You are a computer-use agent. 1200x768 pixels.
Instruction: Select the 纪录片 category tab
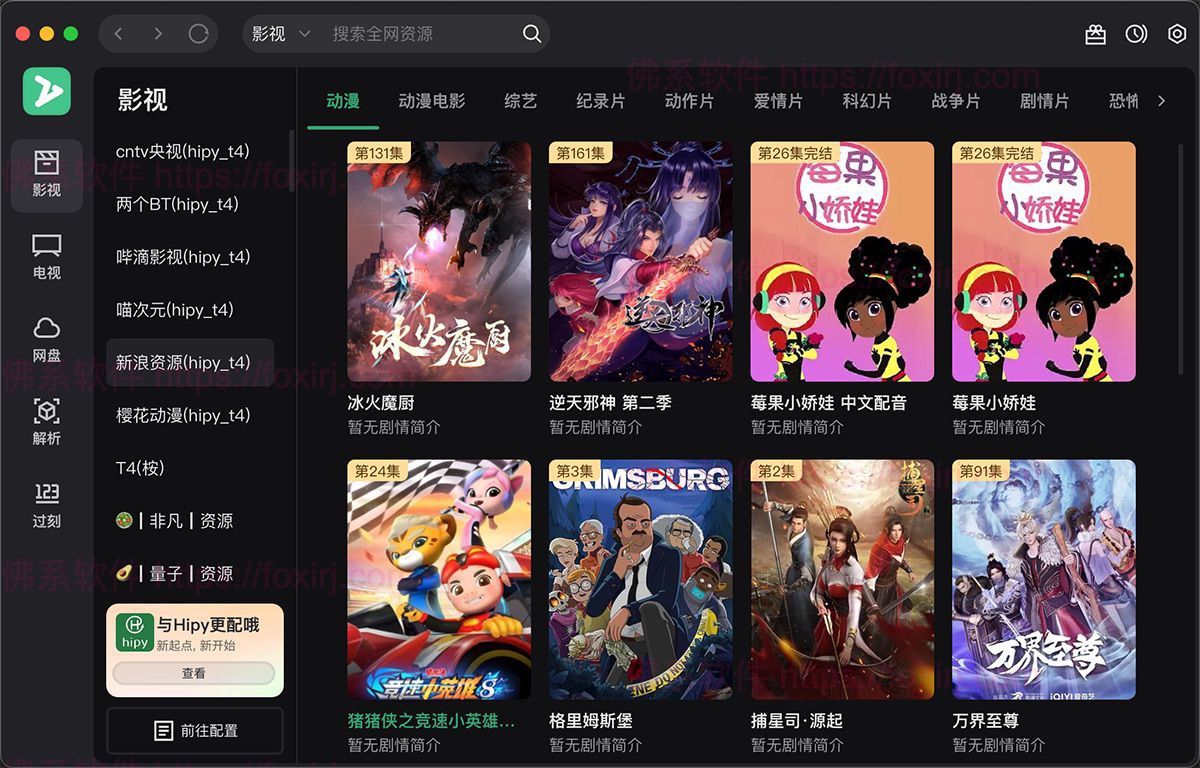point(600,101)
